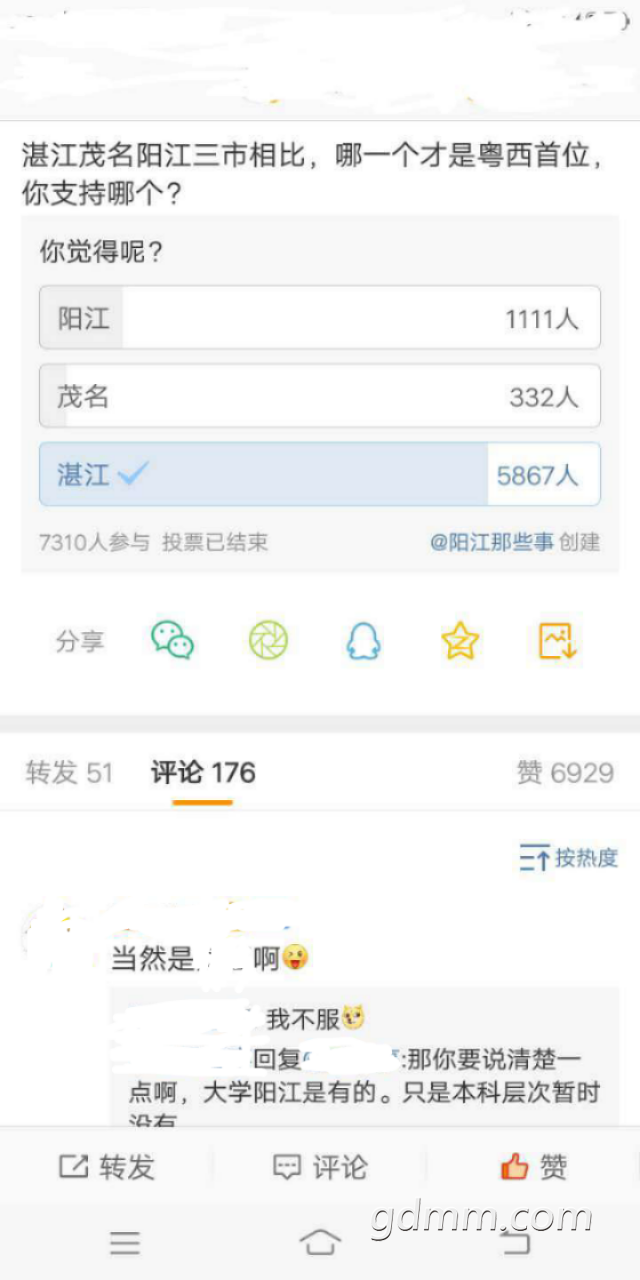Viewport: 640px width, 1280px height.
Task: Select the 评论 176 tab
Action: pyautogui.click(x=203, y=772)
